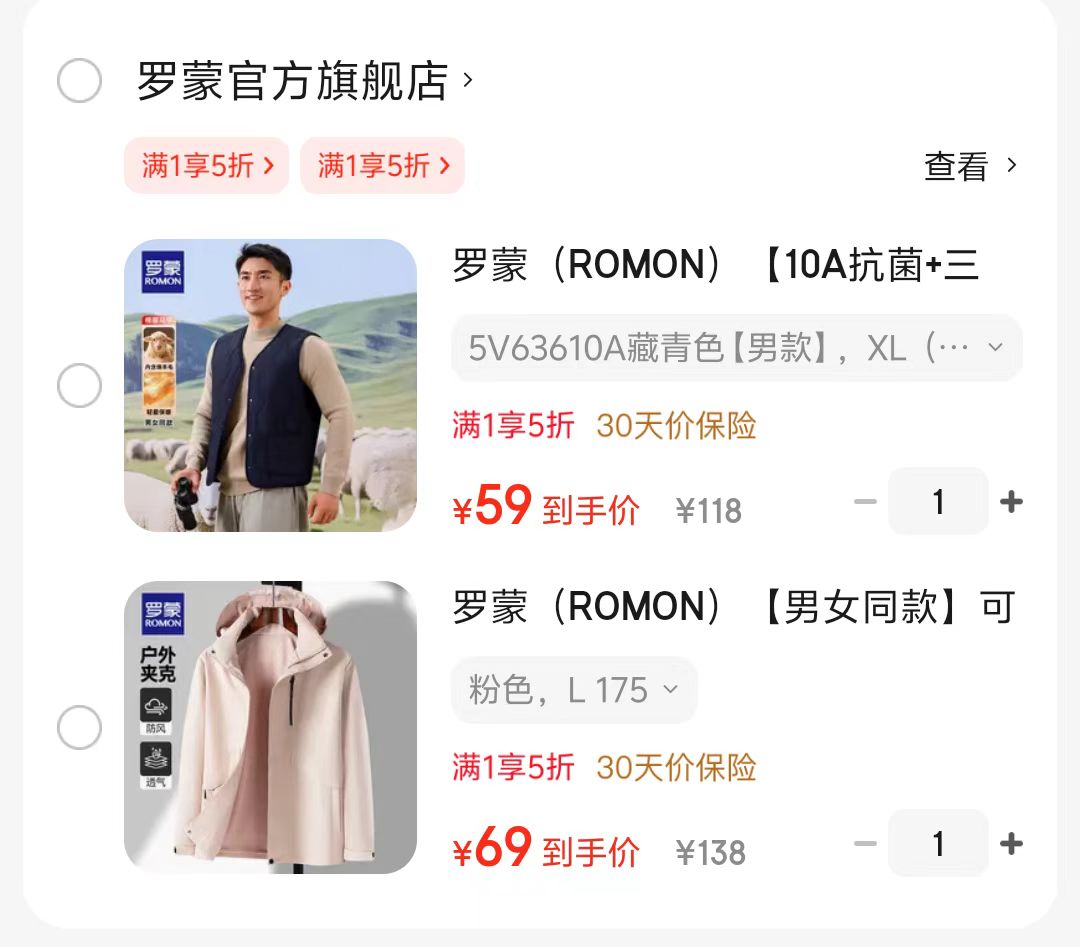
Task: Decrease quantity of the ¥69 jacket
Action: (865, 844)
